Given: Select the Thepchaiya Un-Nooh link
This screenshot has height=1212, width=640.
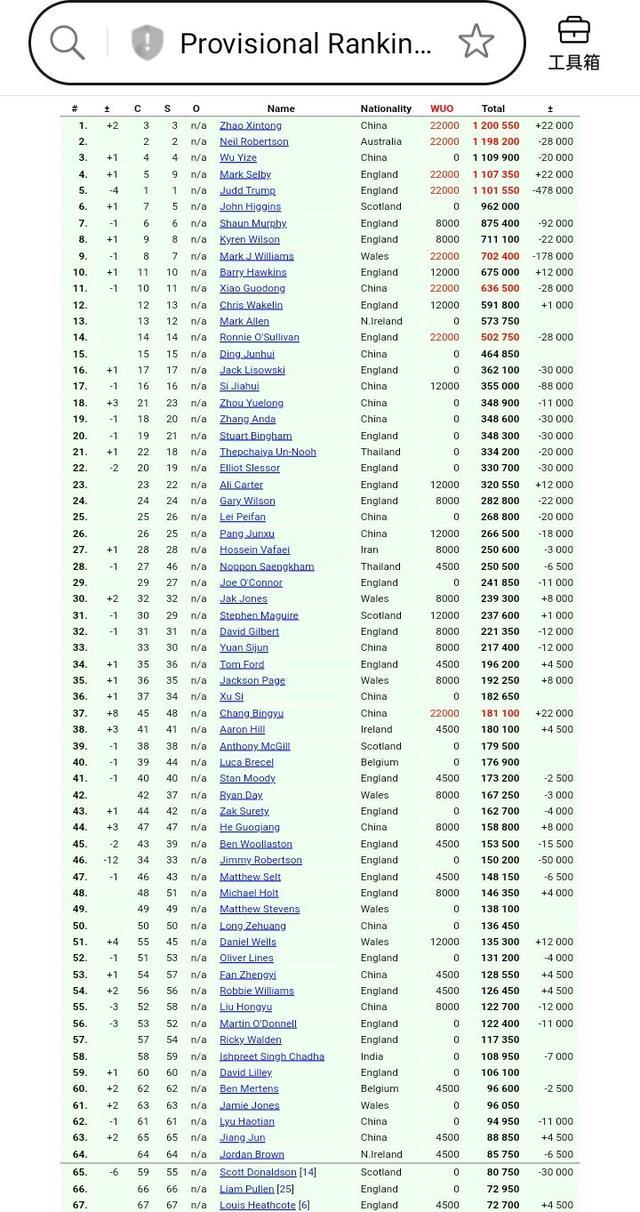Looking at the screenshot, I should point(268,452).
